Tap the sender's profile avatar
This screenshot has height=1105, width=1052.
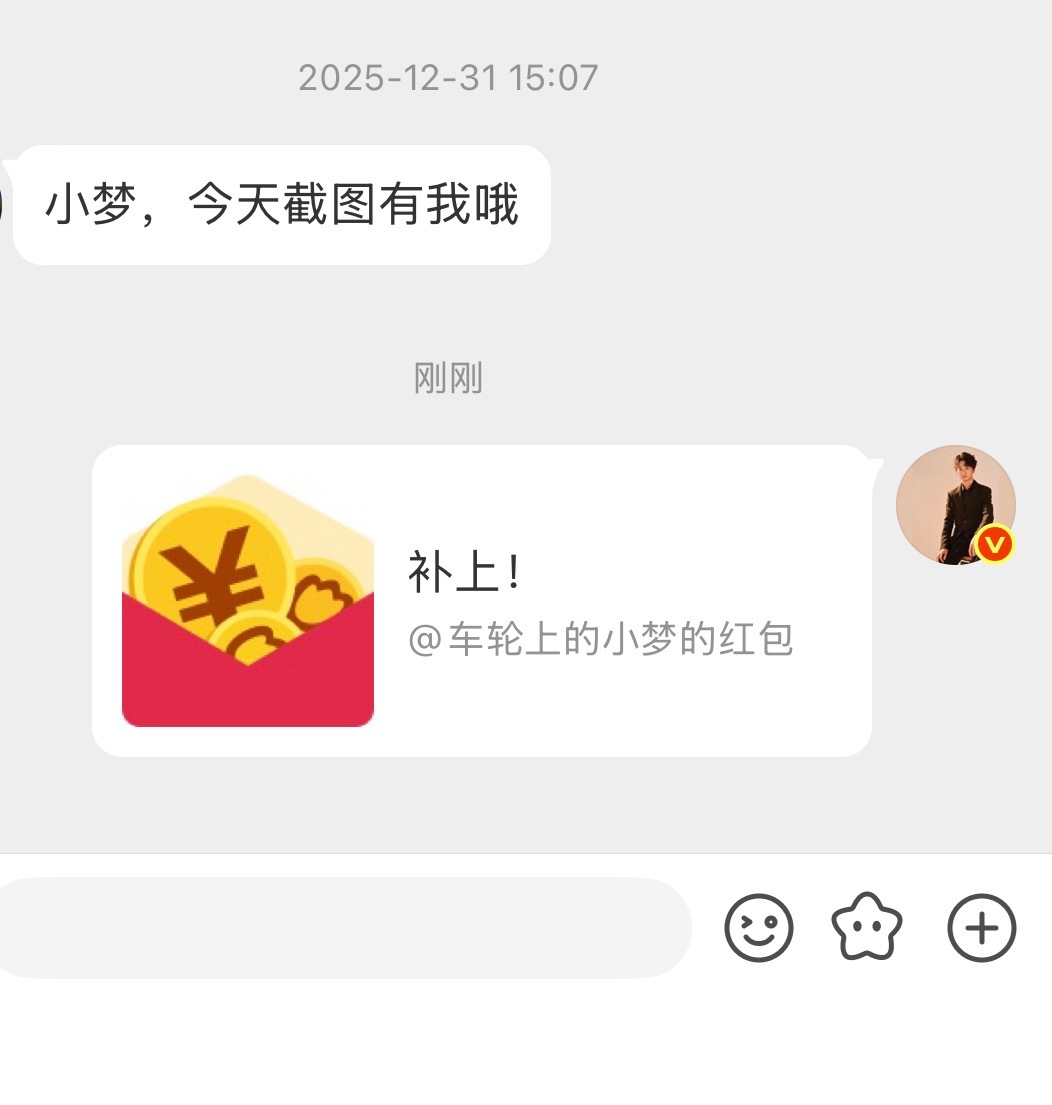pyautogui.click(x=956, y=507)
